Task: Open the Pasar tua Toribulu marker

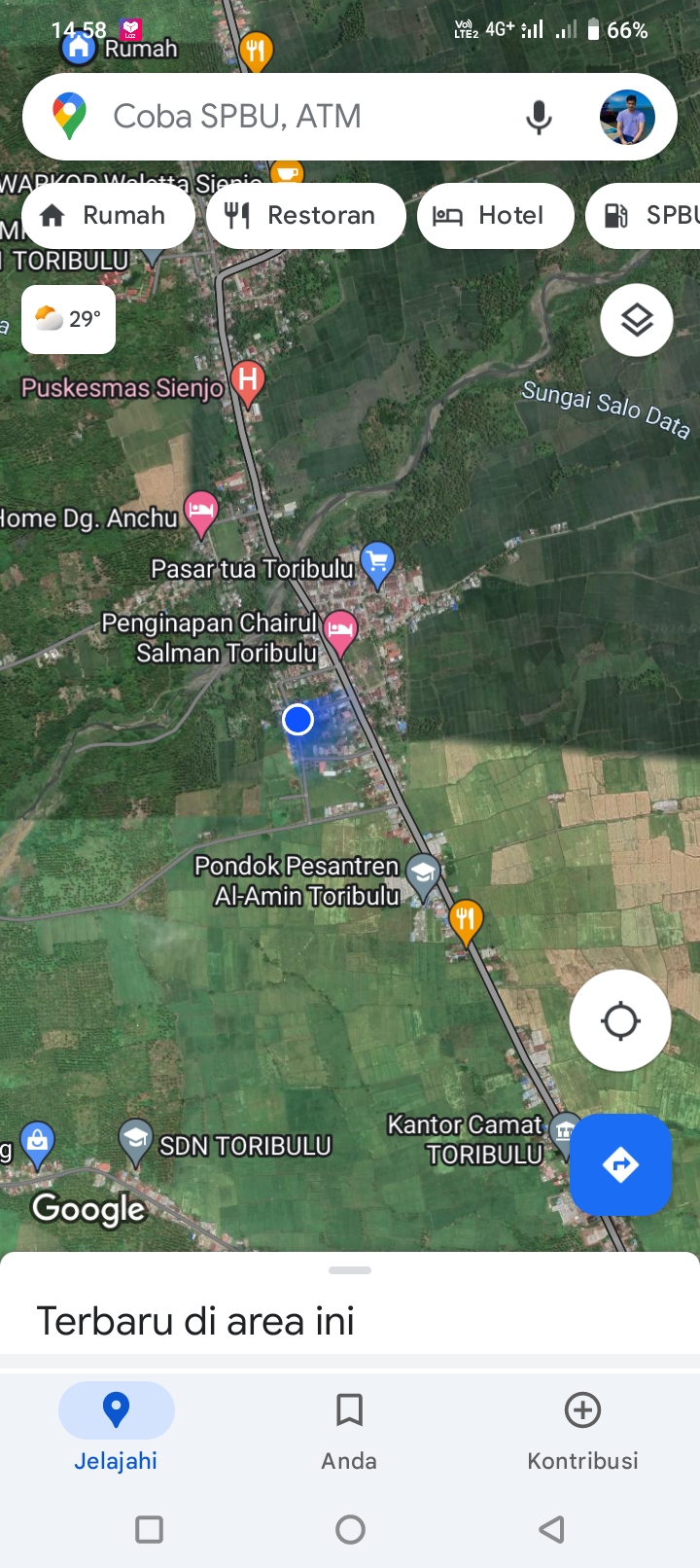Action: (377, 564)
